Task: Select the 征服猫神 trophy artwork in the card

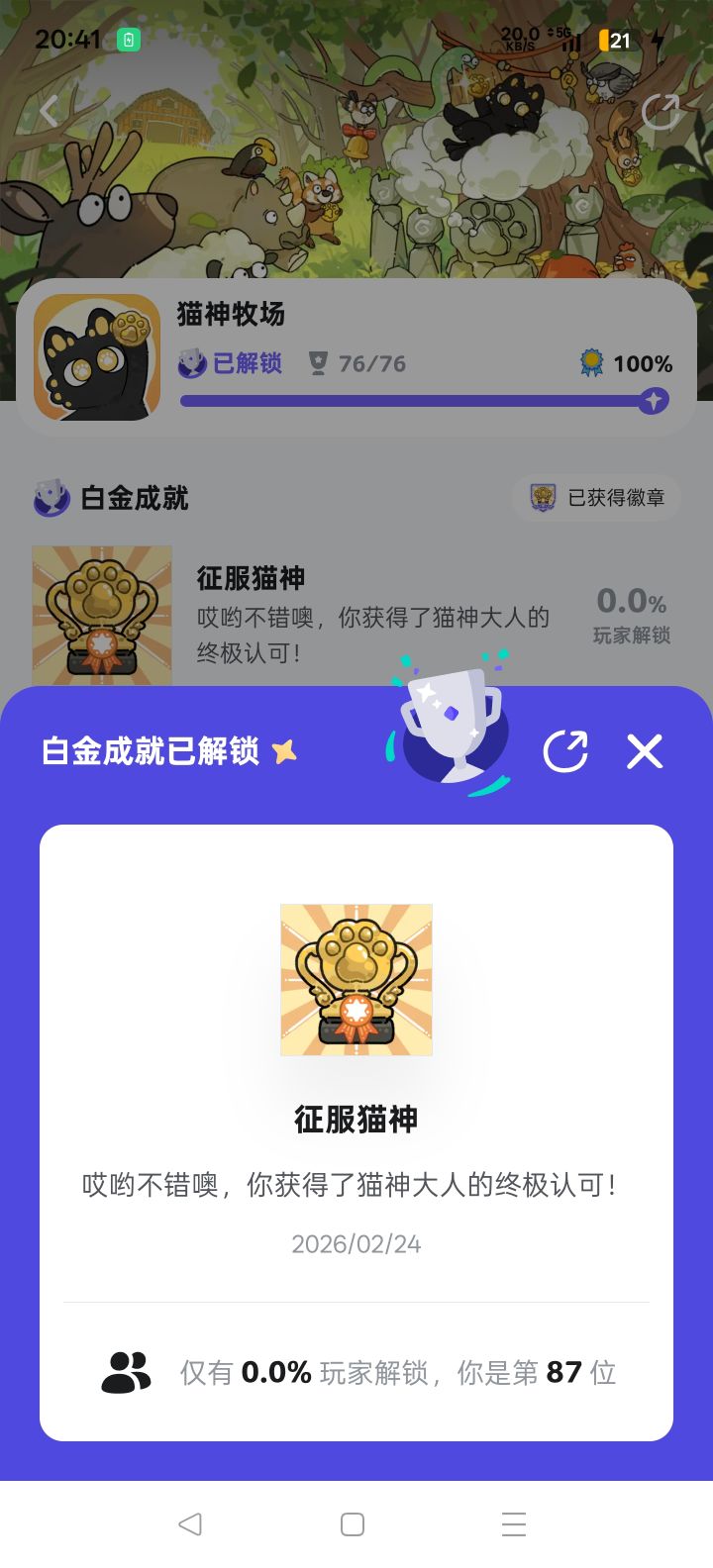Action: click(x=356, y=979)
